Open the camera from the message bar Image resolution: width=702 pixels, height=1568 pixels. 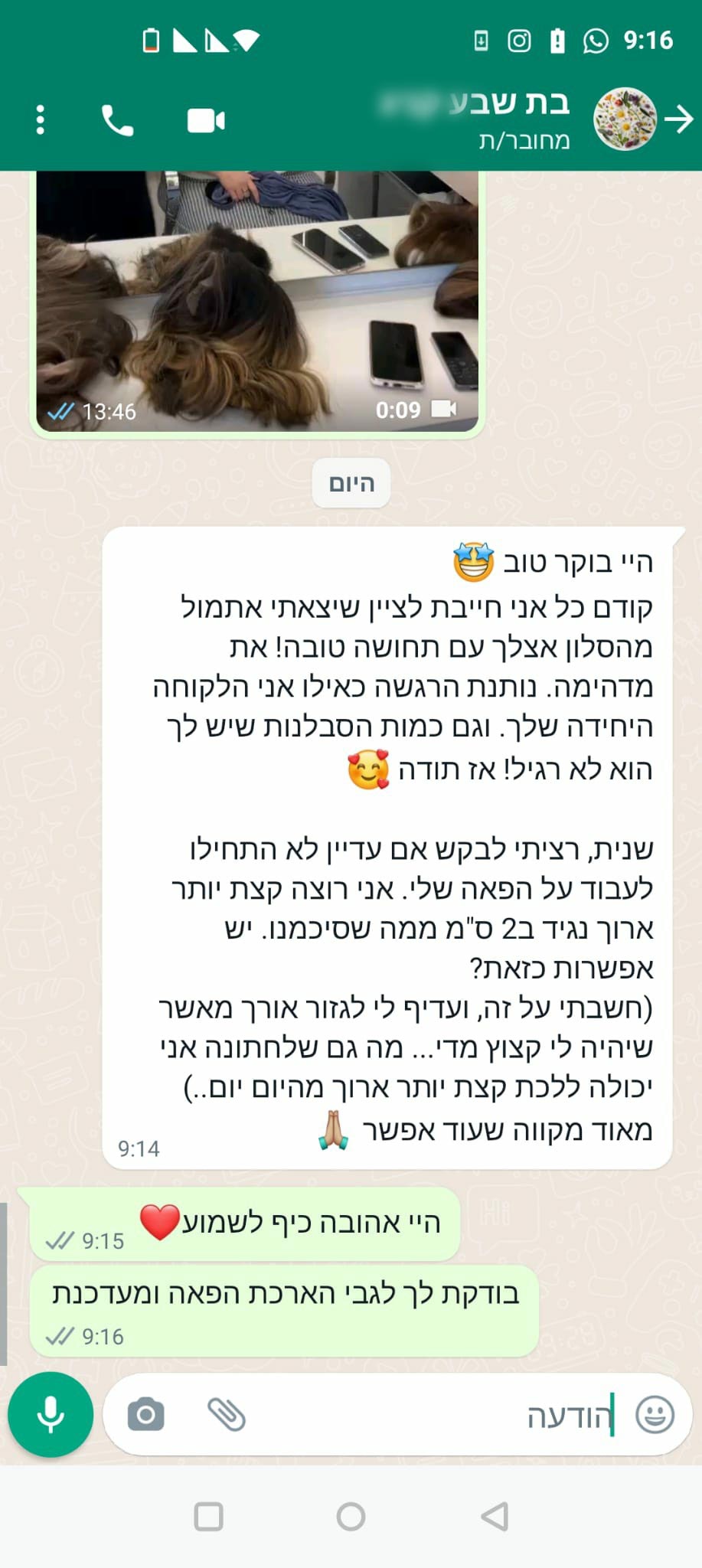(145, 1414)
